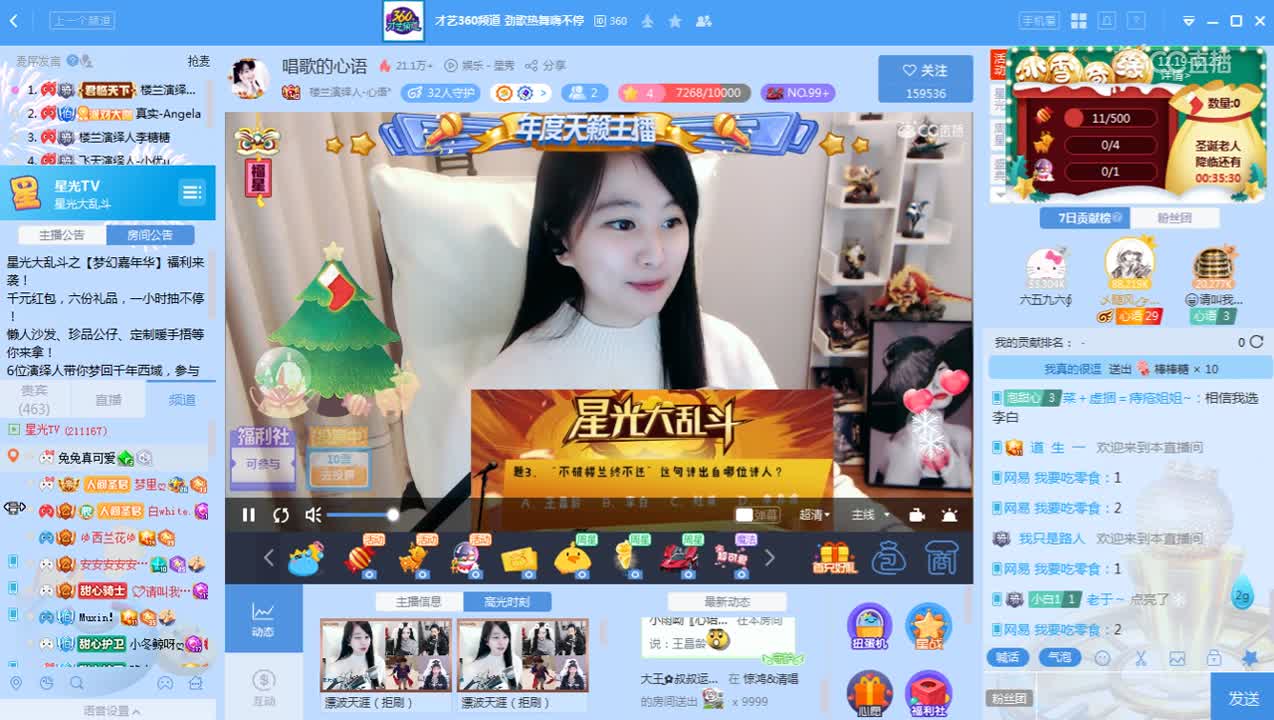Switch to 房间公告 tab
The height and width of the screenshot is (720, 1274).
(149, 235)
